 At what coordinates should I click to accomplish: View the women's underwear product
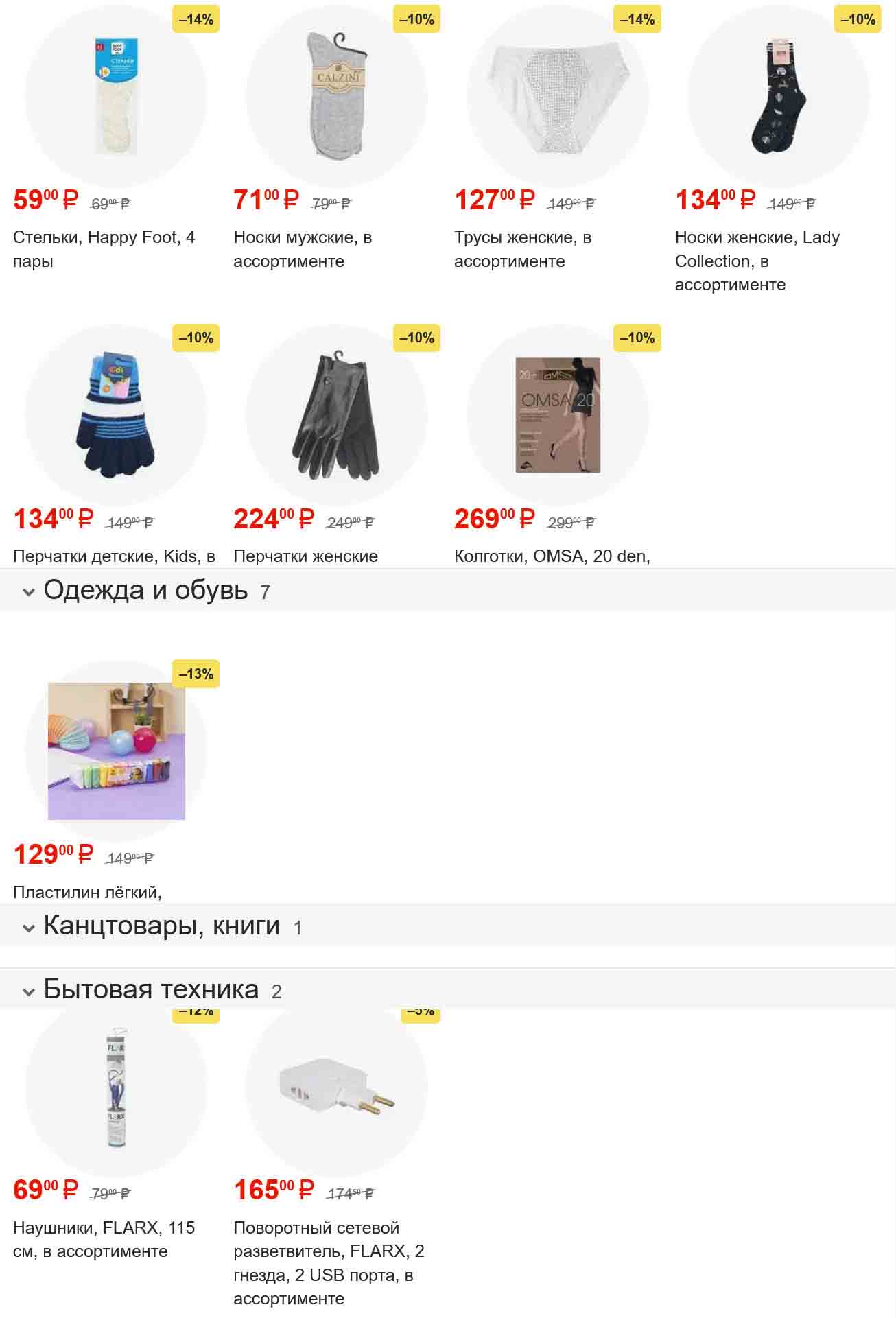[557, 96]
